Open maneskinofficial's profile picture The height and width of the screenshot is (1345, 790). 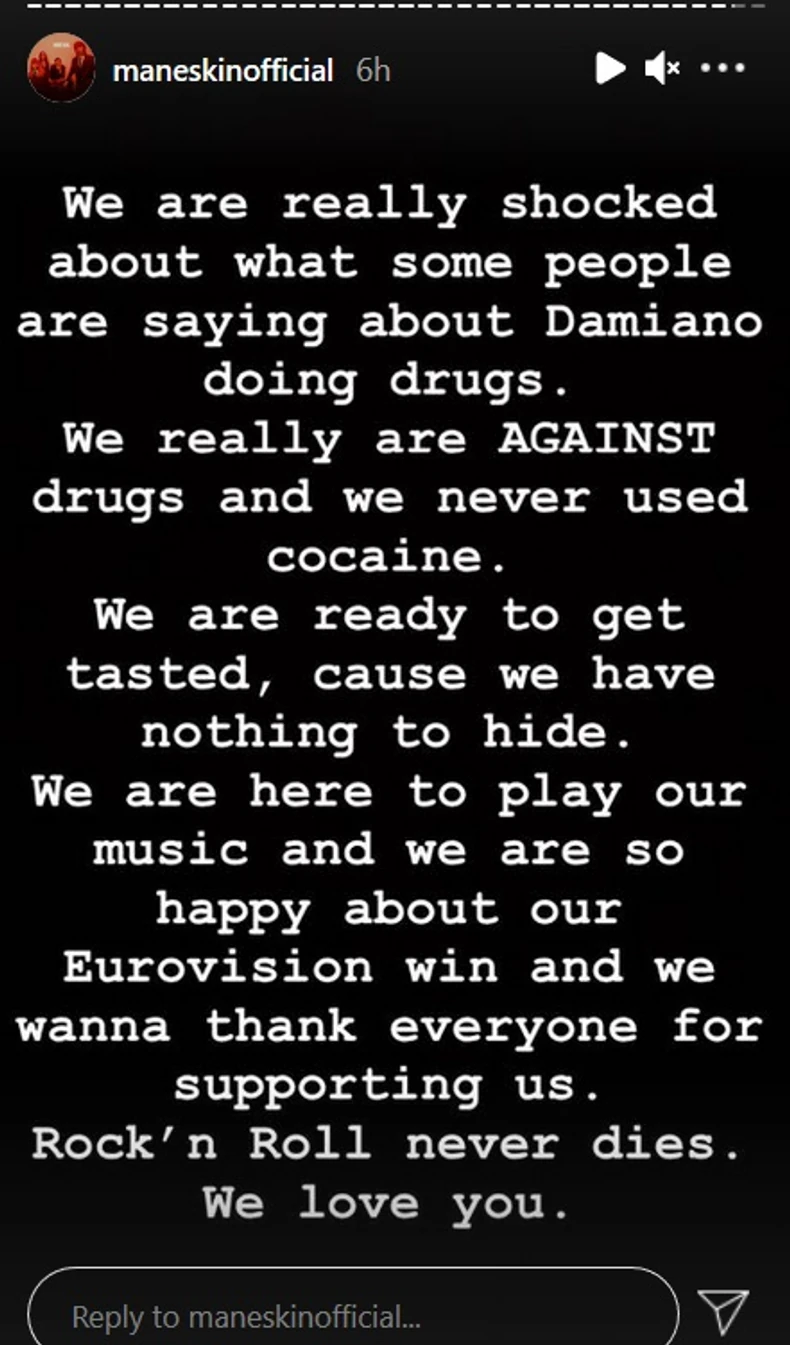pos(61,68)
